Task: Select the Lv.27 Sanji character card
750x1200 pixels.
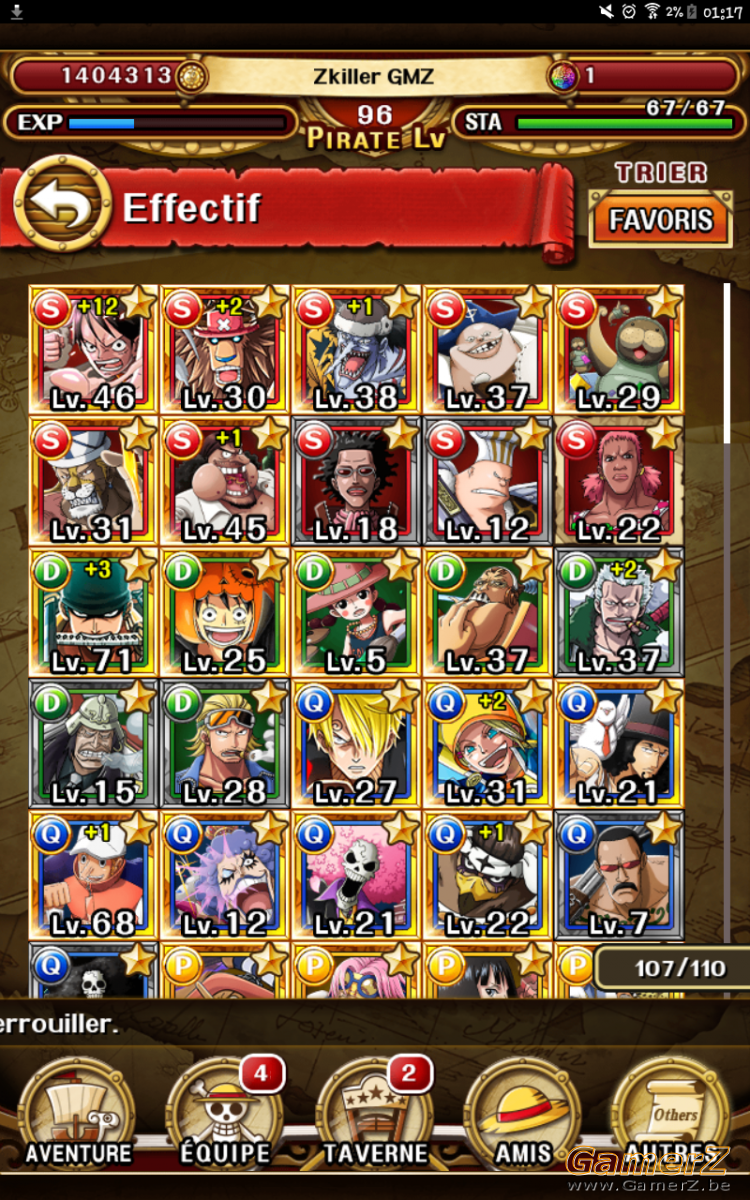Action: point(357,743)
